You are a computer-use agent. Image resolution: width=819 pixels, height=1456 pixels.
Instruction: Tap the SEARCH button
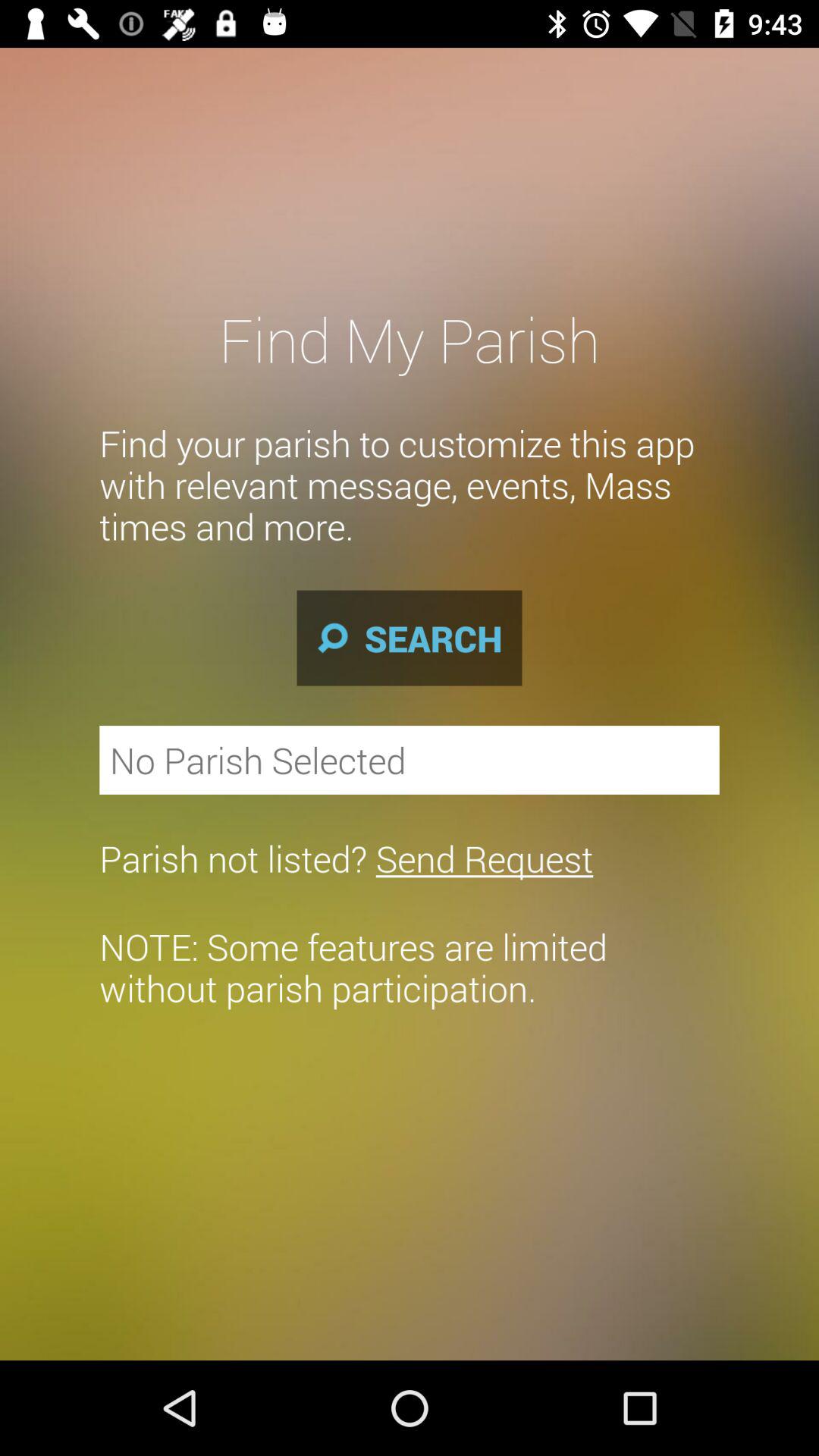pyautogui.click(x=409, y=638)
